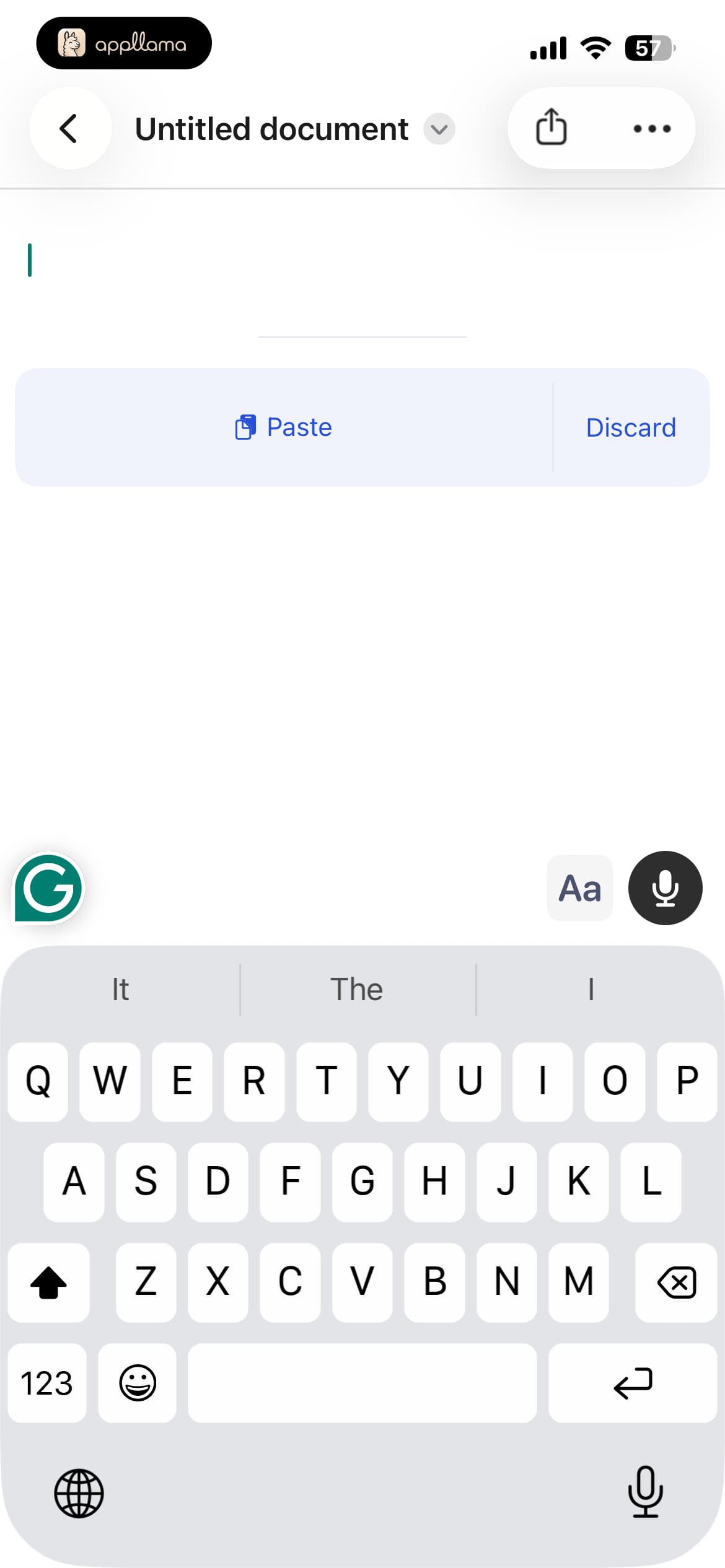Open the Grammarly assistant button
The height and width of the screenshot is (1568, 725).
48,888
